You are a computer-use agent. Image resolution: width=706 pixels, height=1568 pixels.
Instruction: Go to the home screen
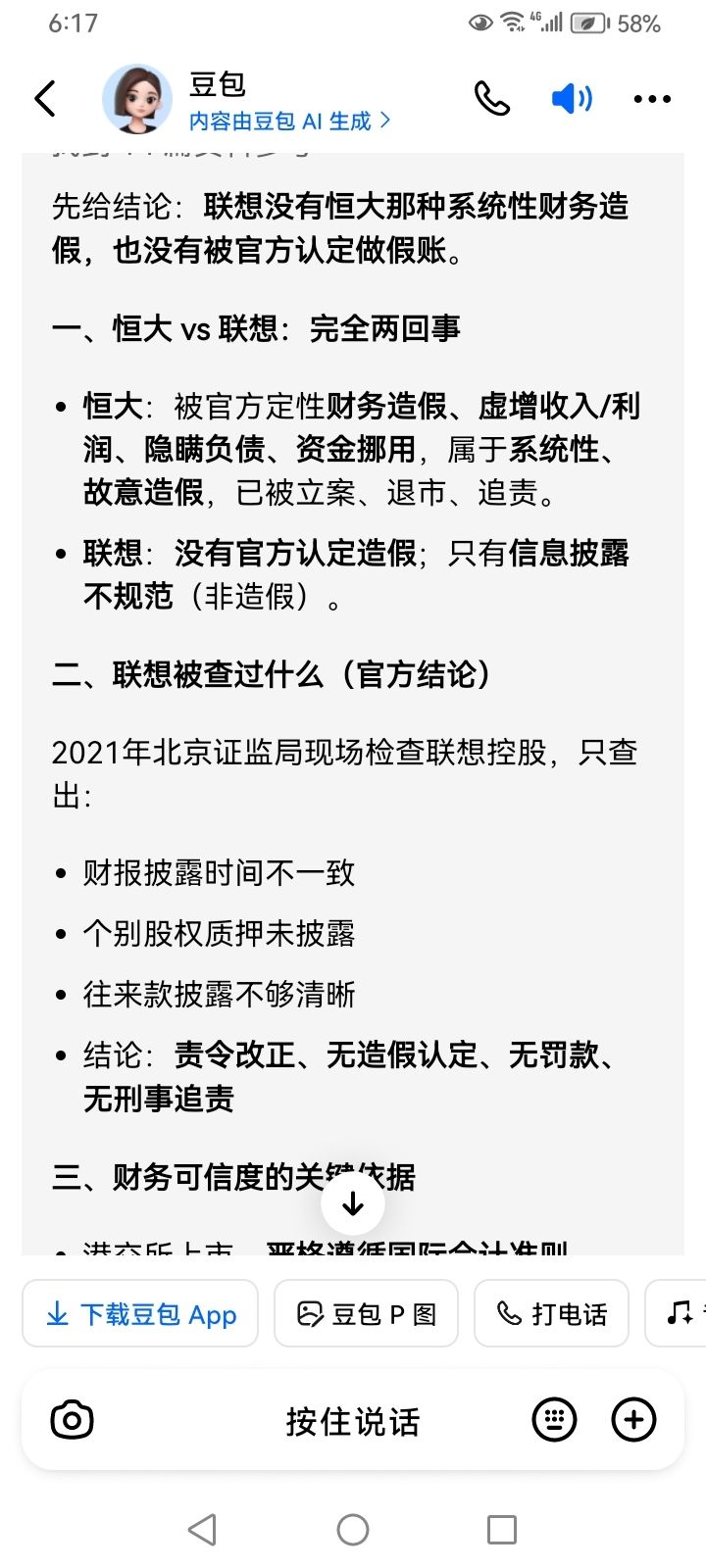[353, 1530]
